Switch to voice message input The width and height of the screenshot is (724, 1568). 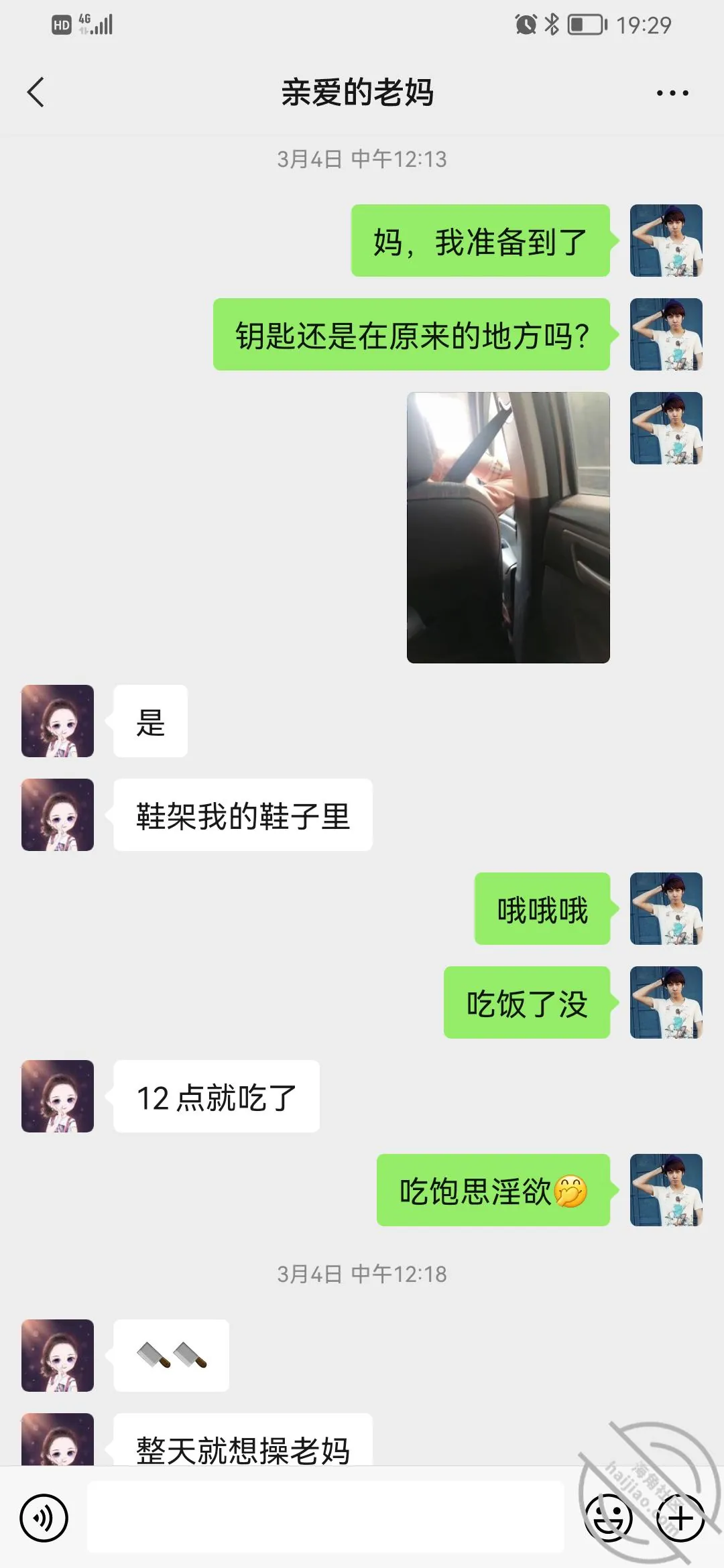(44, 1518)
